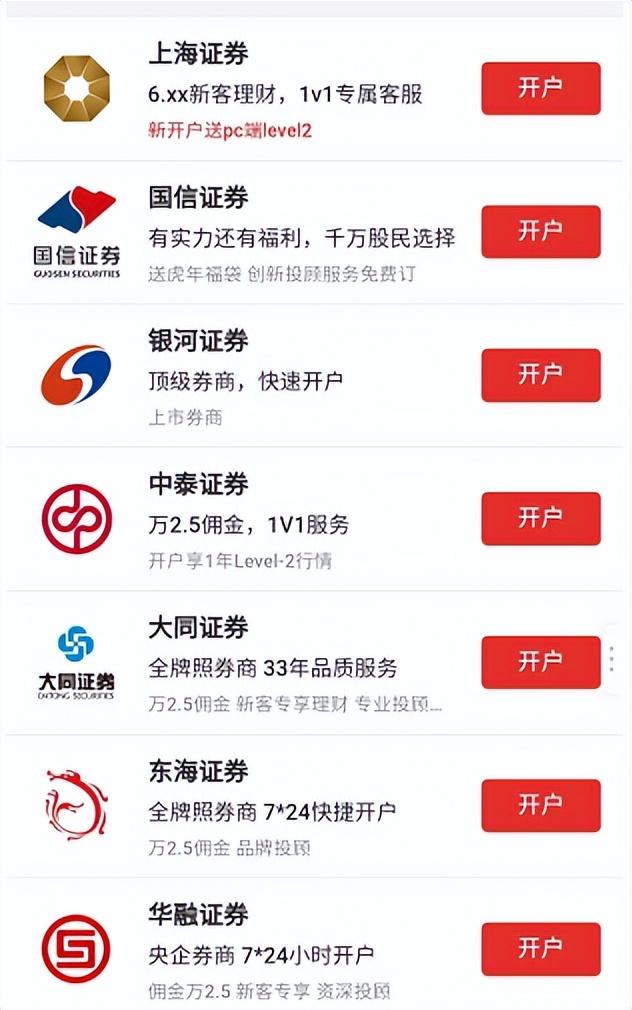Viewport: 632px width, 1010px height.
Task: Select 开户 next to 银河证券
Action: pyautogui.click(x=541, y=375)
